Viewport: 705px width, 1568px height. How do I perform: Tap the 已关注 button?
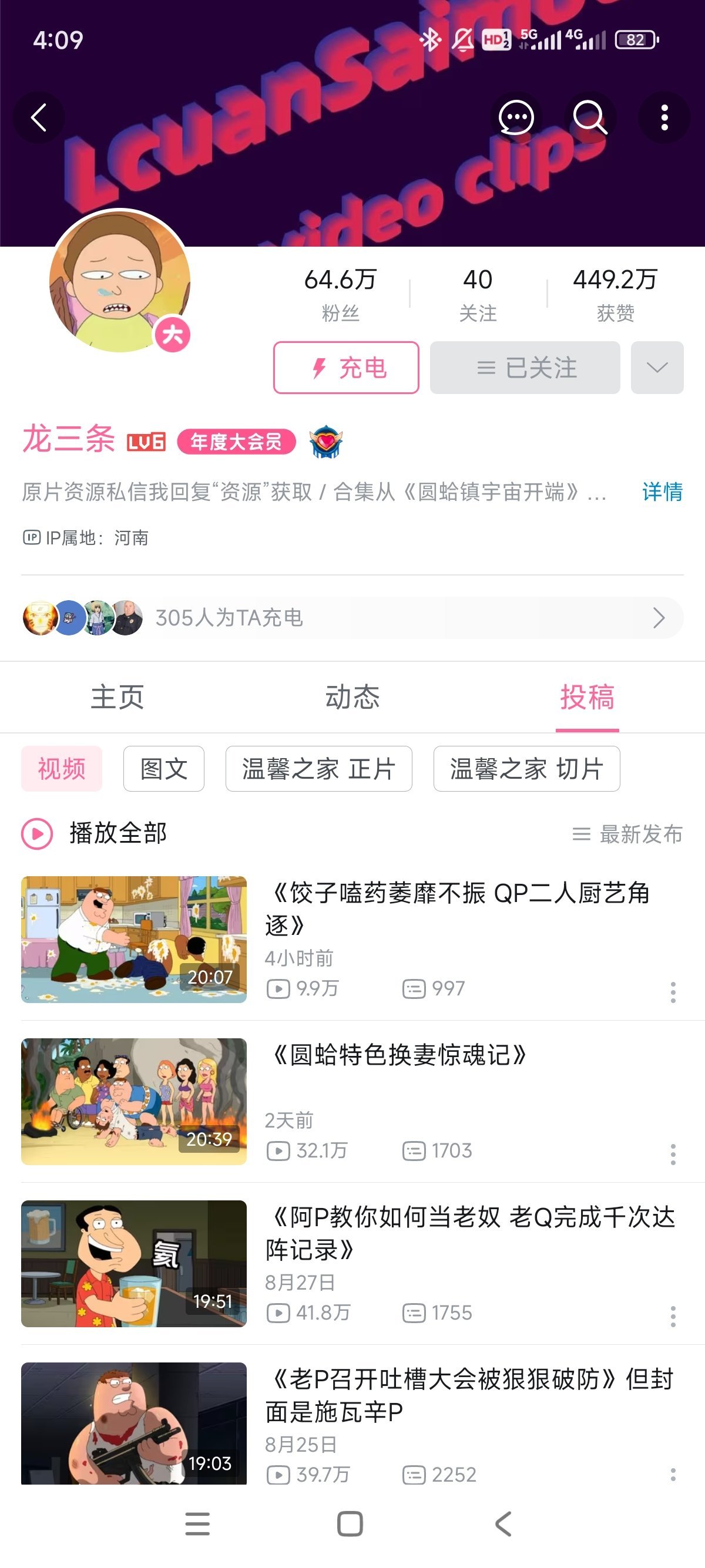525,368
